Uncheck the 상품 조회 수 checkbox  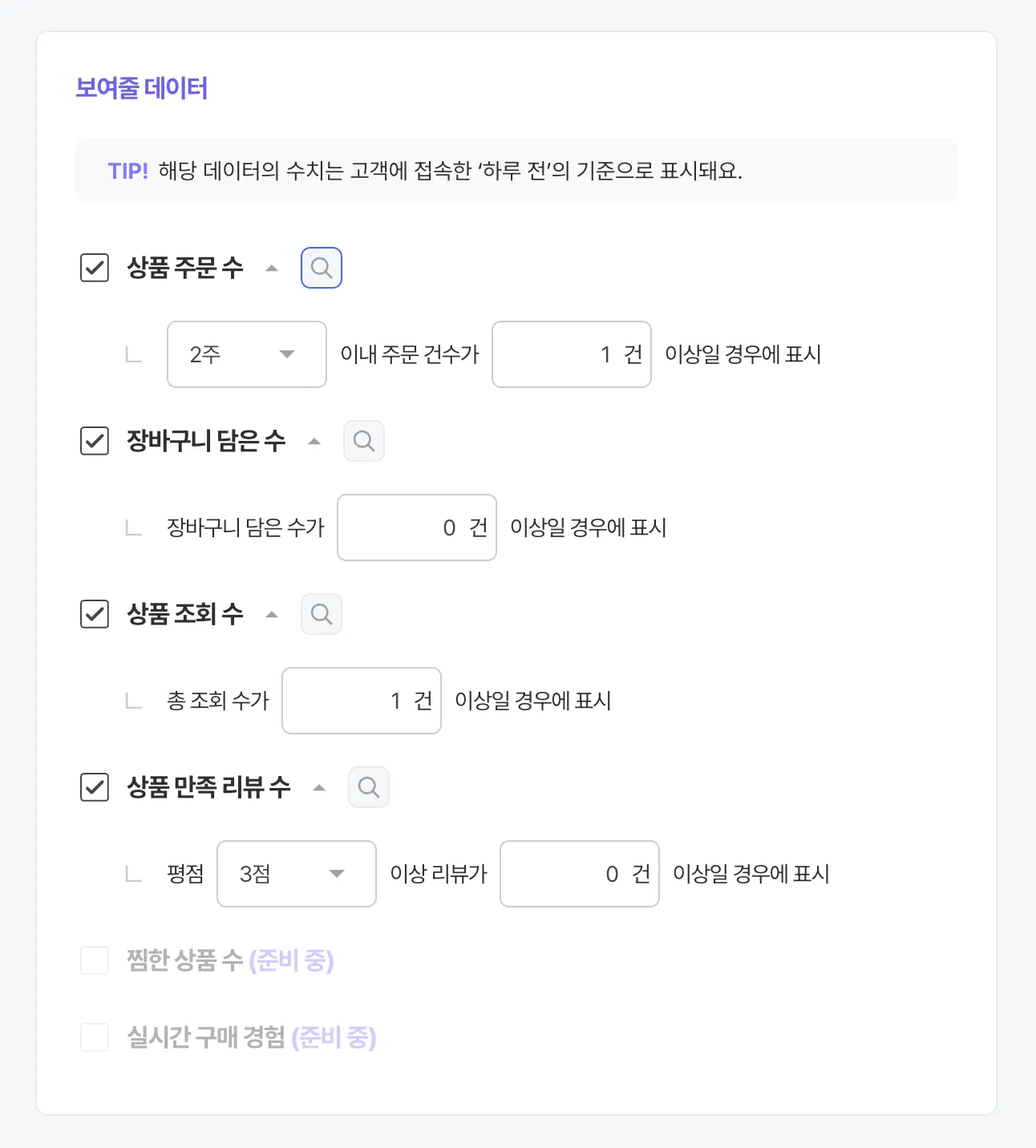(95, 614)
